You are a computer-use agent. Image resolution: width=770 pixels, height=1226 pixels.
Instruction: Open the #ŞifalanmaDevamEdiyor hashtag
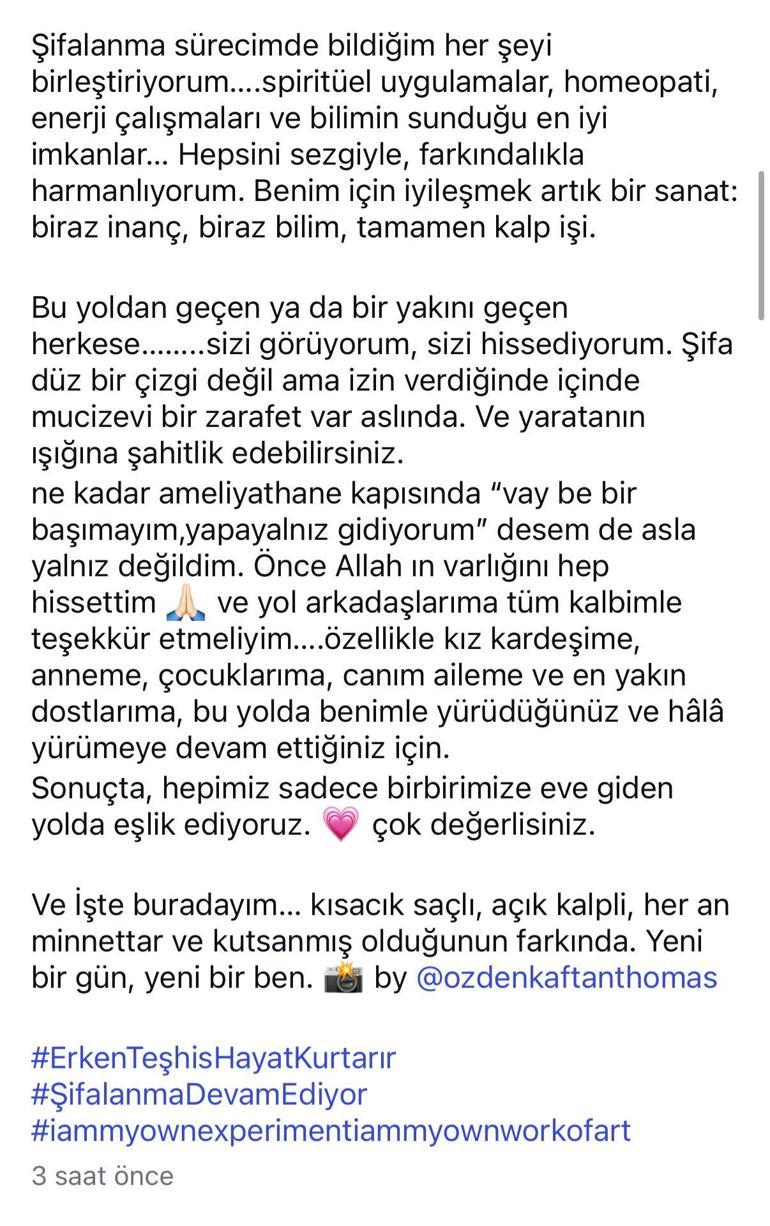[199, 1094]
